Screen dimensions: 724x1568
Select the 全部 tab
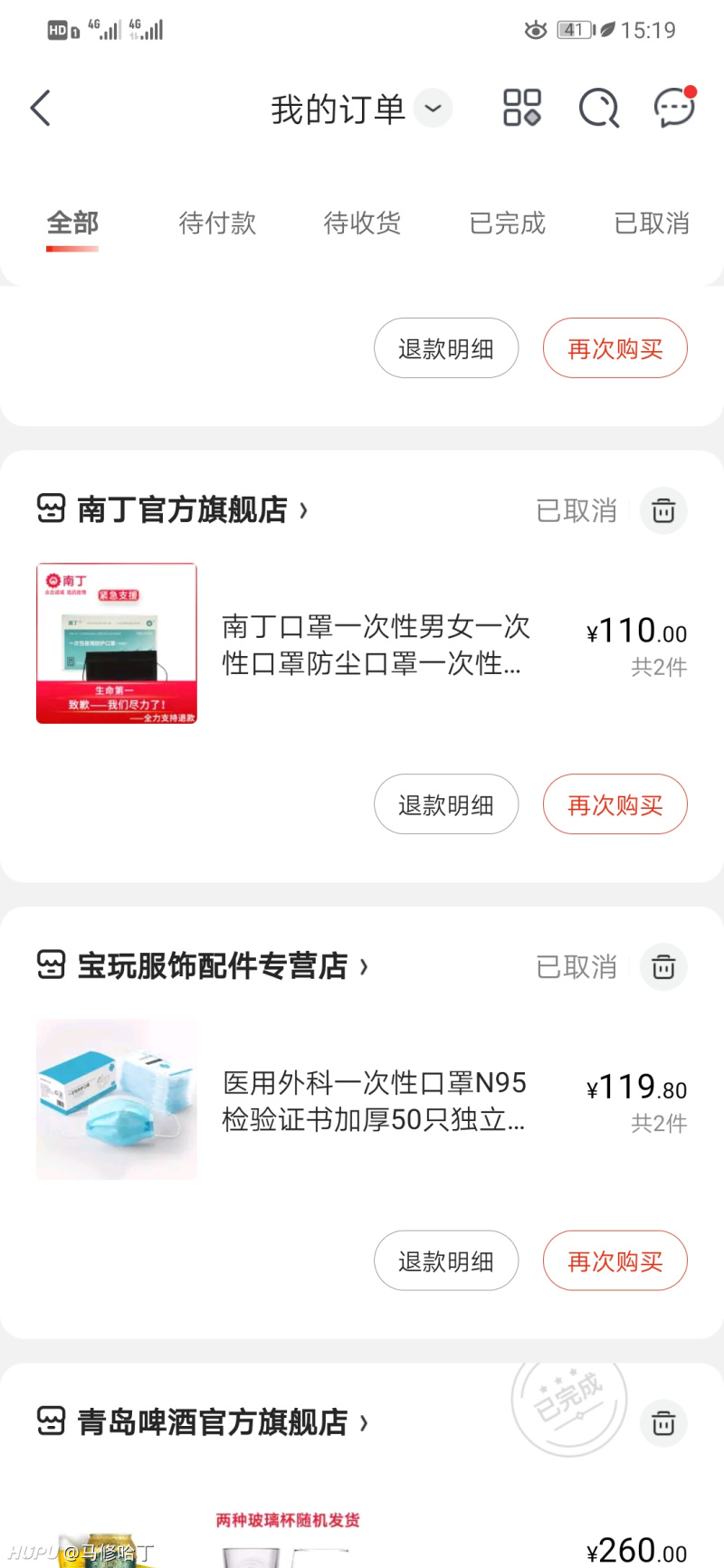72,223
